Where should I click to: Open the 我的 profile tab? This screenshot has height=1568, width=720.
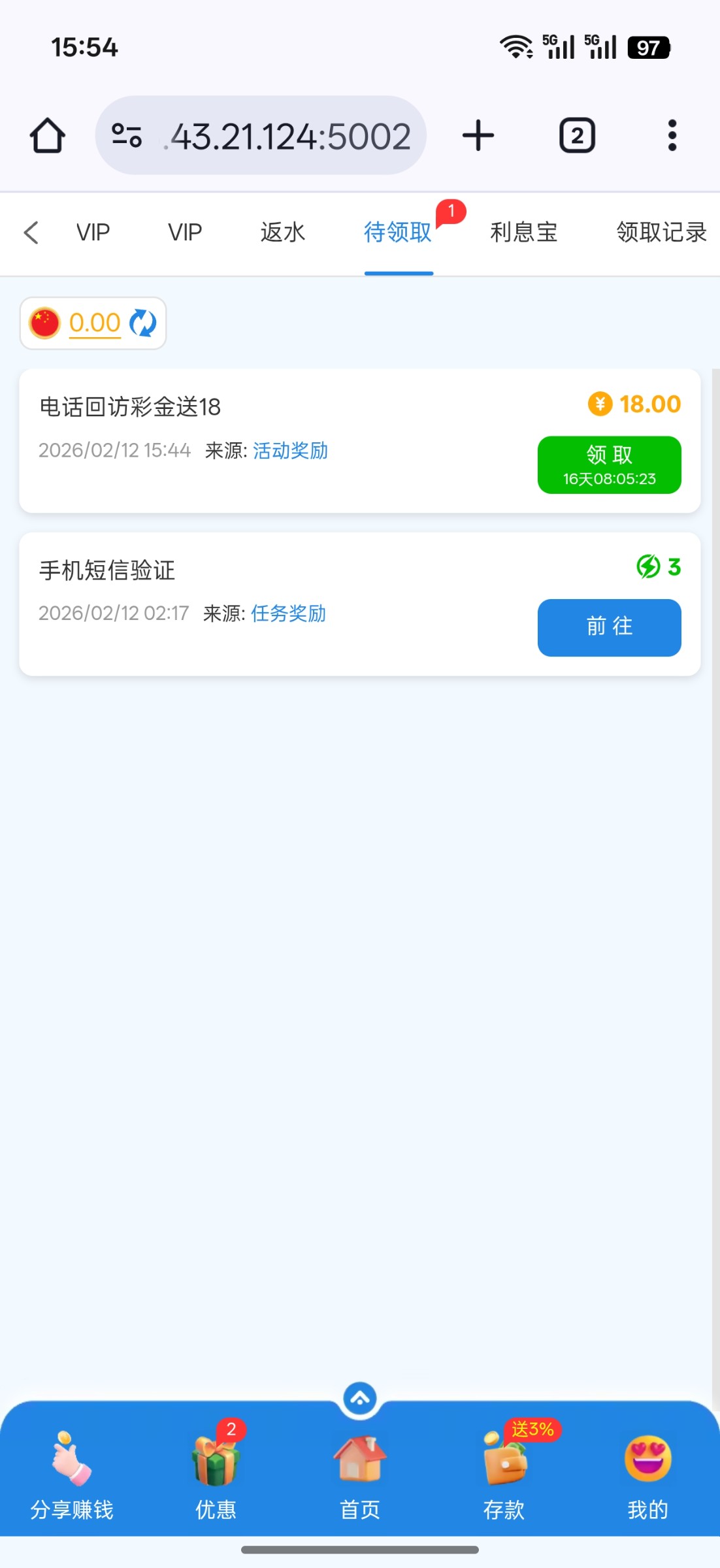pos(647,1473)
